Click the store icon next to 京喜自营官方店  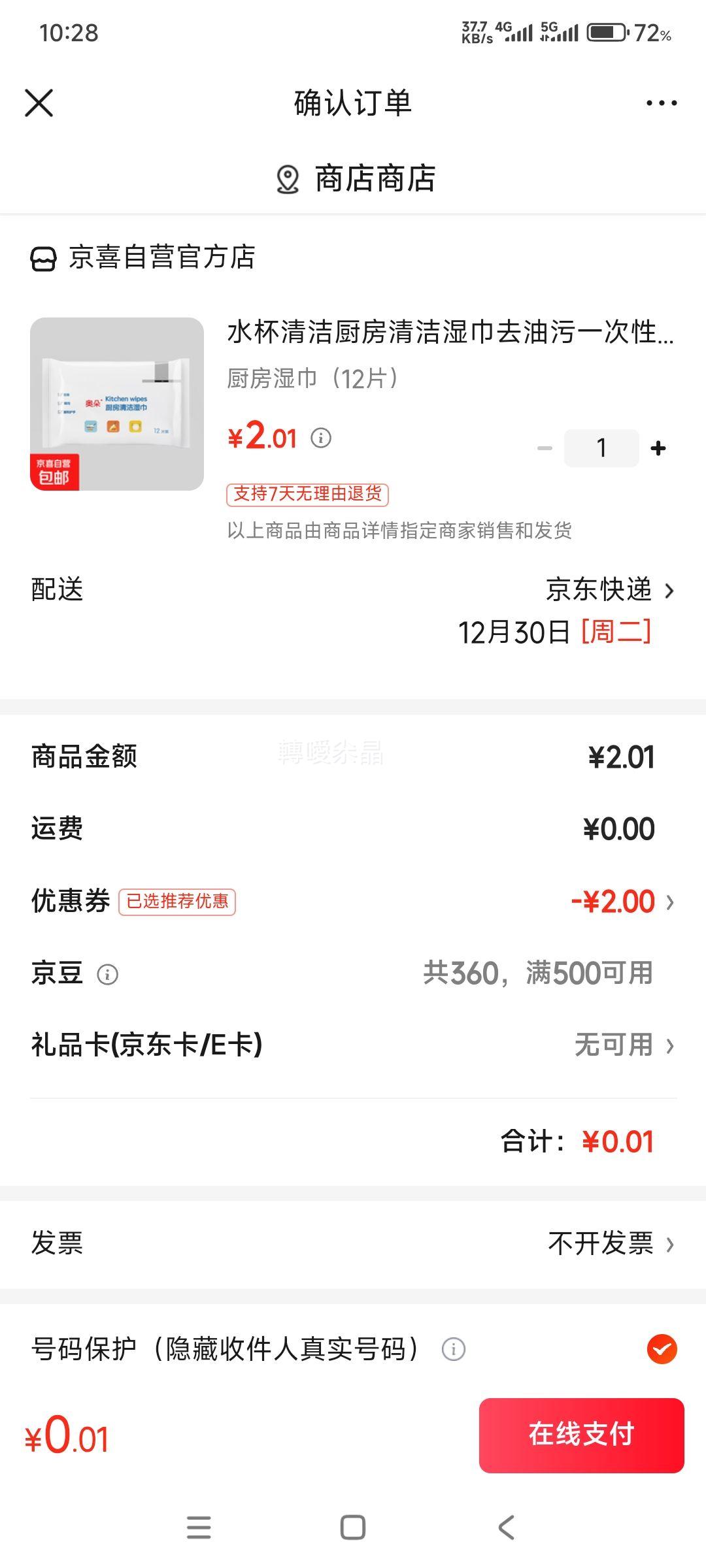[x=44, y=258]
